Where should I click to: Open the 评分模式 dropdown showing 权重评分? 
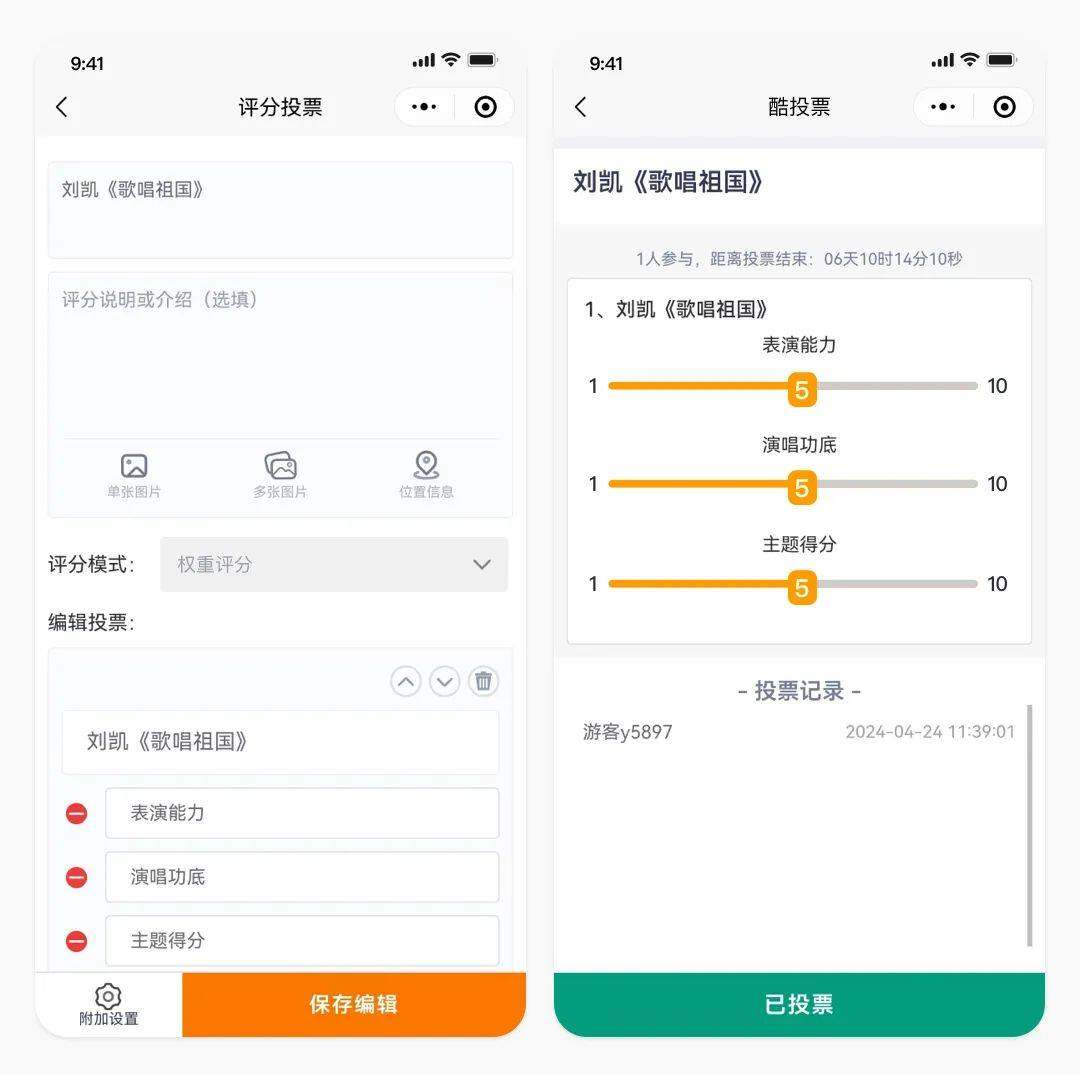coord(334,564)
